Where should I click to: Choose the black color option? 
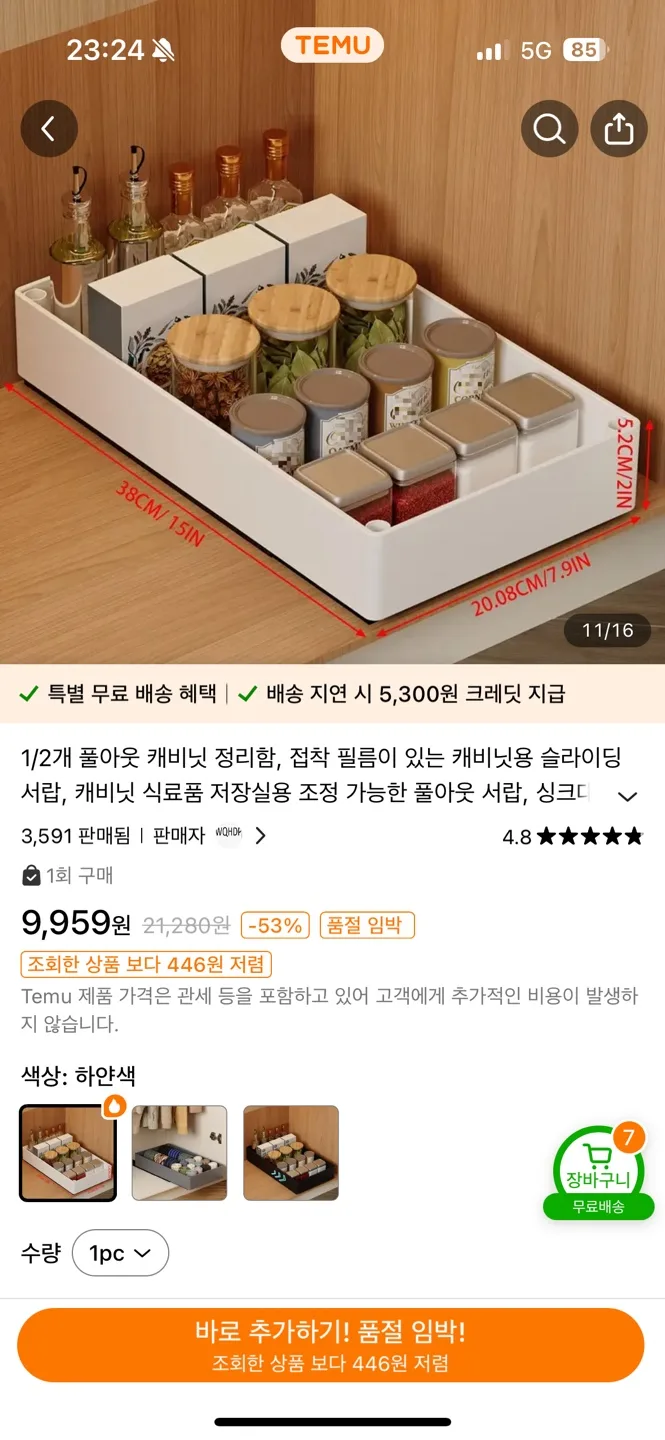pos(291,1153)
